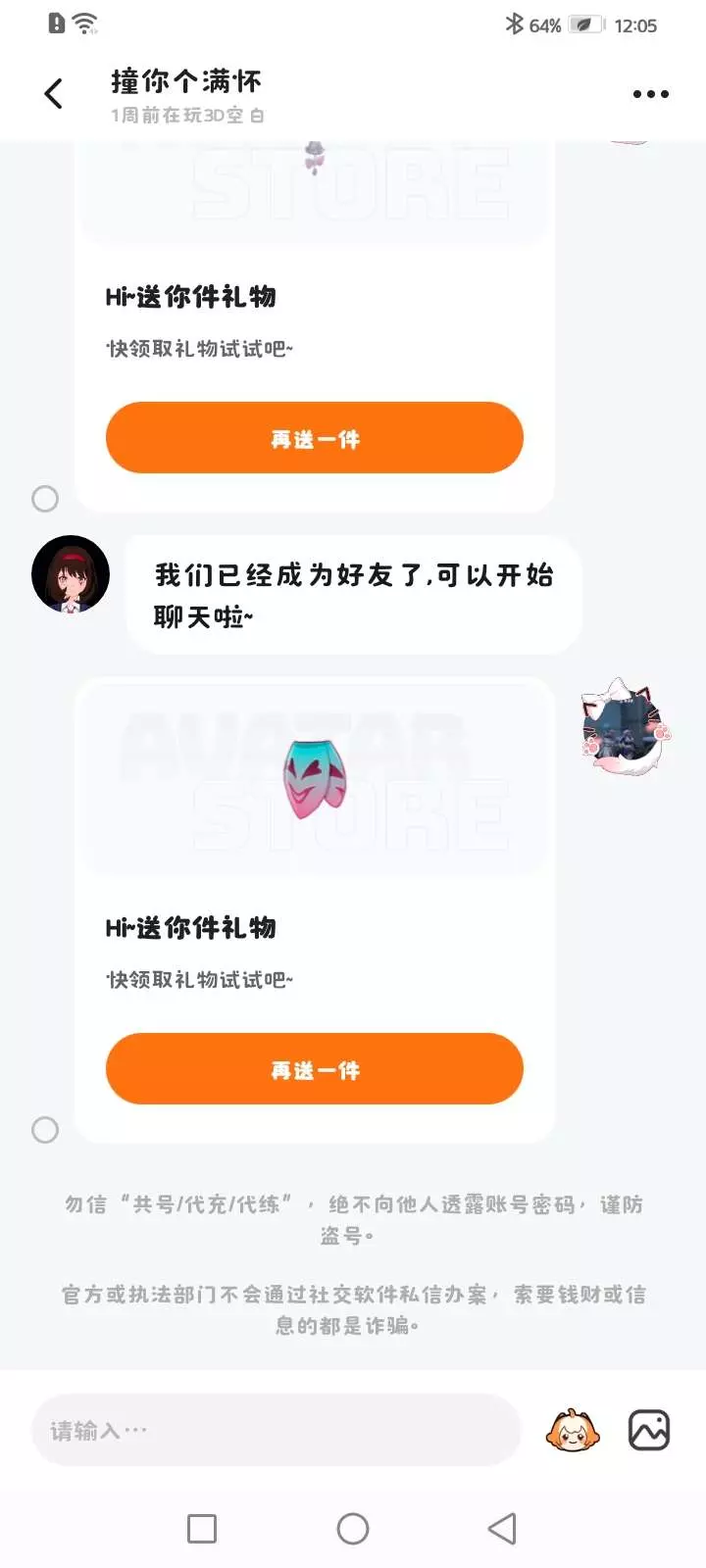Open the recent apps overview
The height and width of the screenshot is (1568, 706).
pyautogui.click(x=202, y=1528)
